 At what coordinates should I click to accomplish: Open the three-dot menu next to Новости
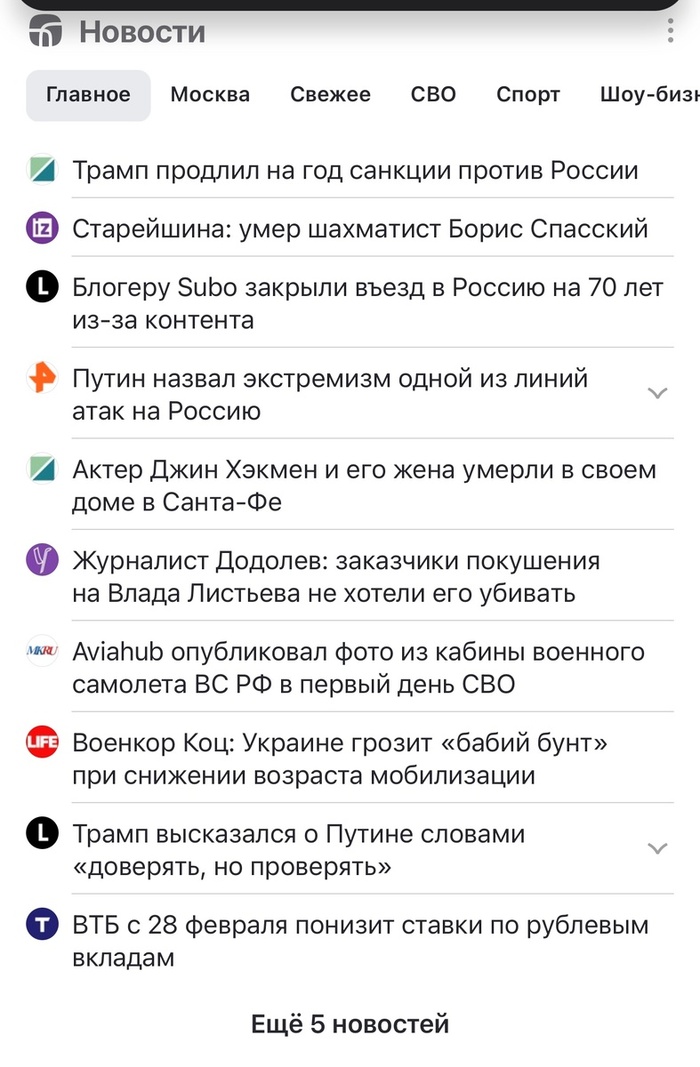pos(670,32)
